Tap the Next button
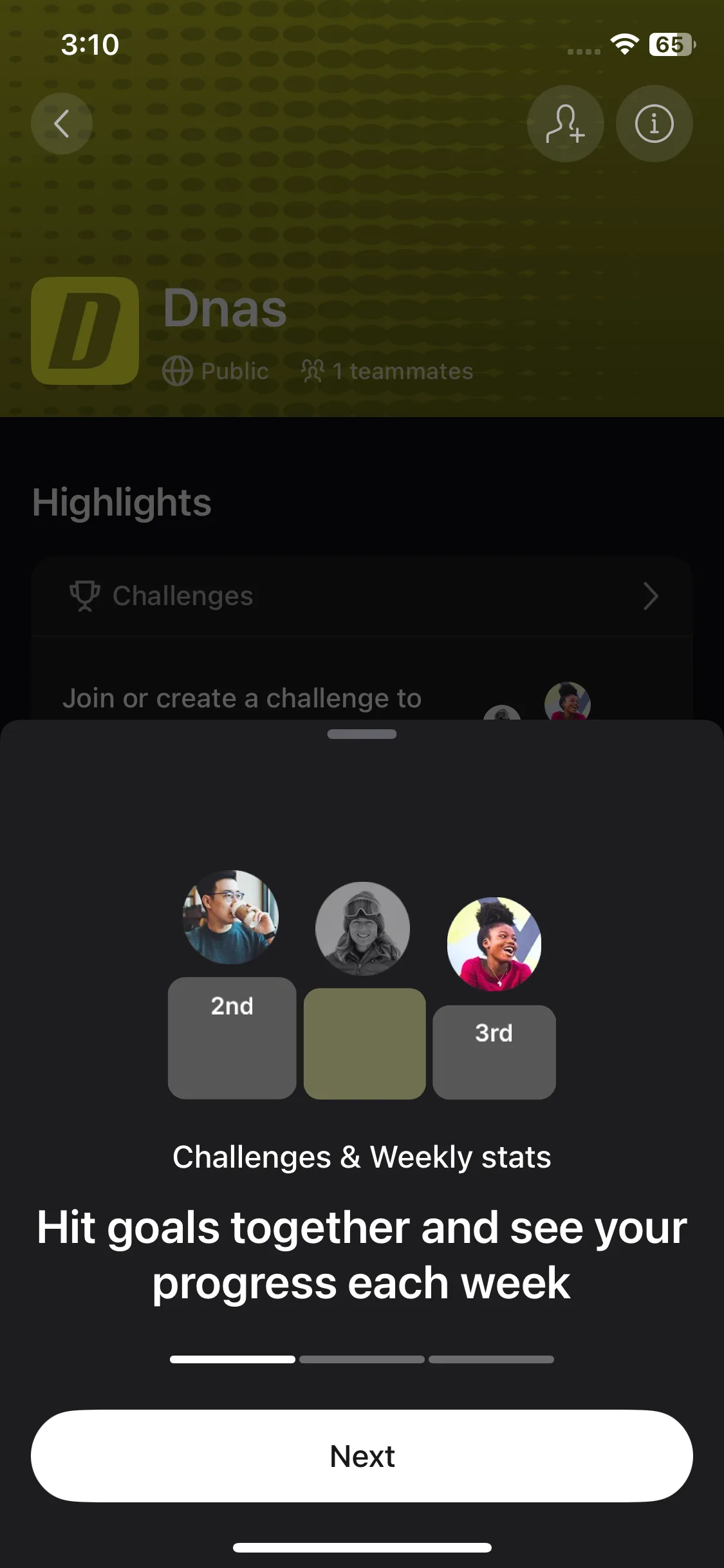This screenshot has height=1568, width=724. 362,1456
